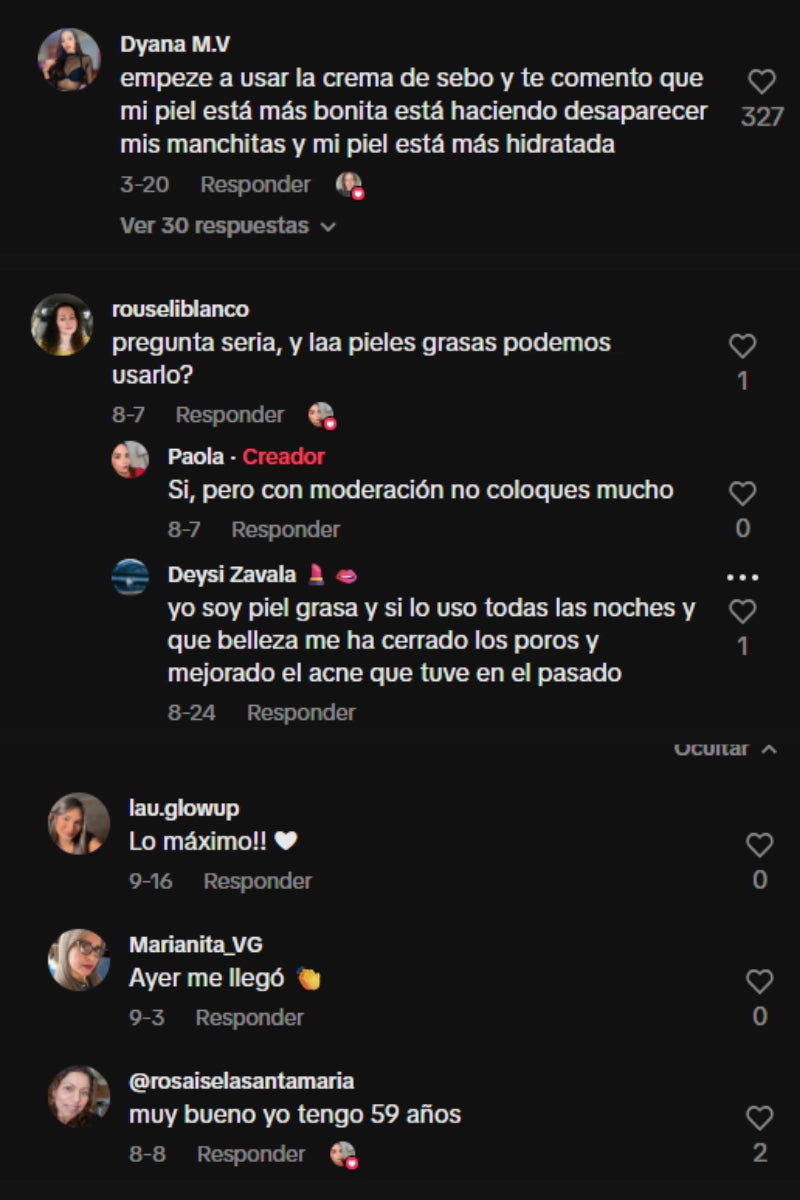The image size is (800, 1200).
Task: Expand Ver 30 respuestas
Action: pyautogui.click(x=227, y=226)
